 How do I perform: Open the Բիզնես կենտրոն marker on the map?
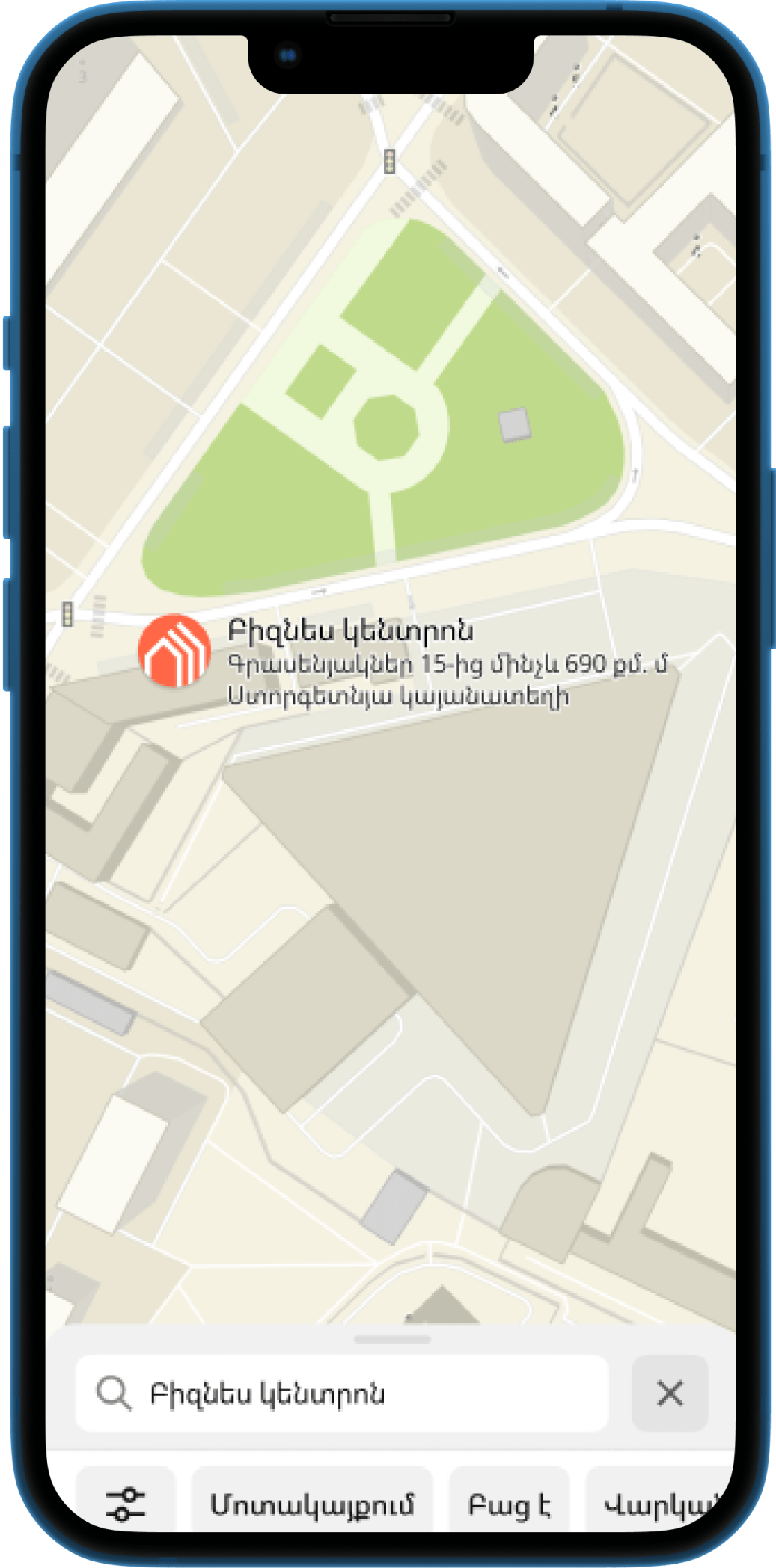tap(174, 650)
